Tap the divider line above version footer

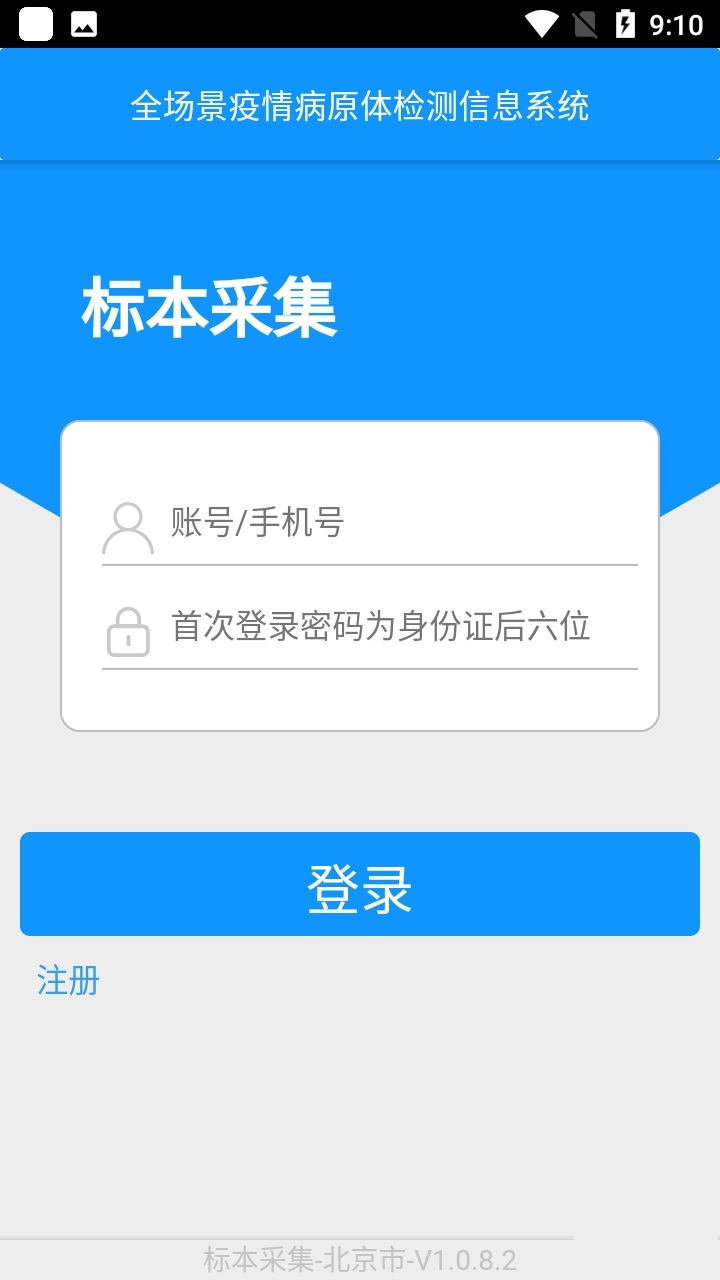pos(360,1237)
